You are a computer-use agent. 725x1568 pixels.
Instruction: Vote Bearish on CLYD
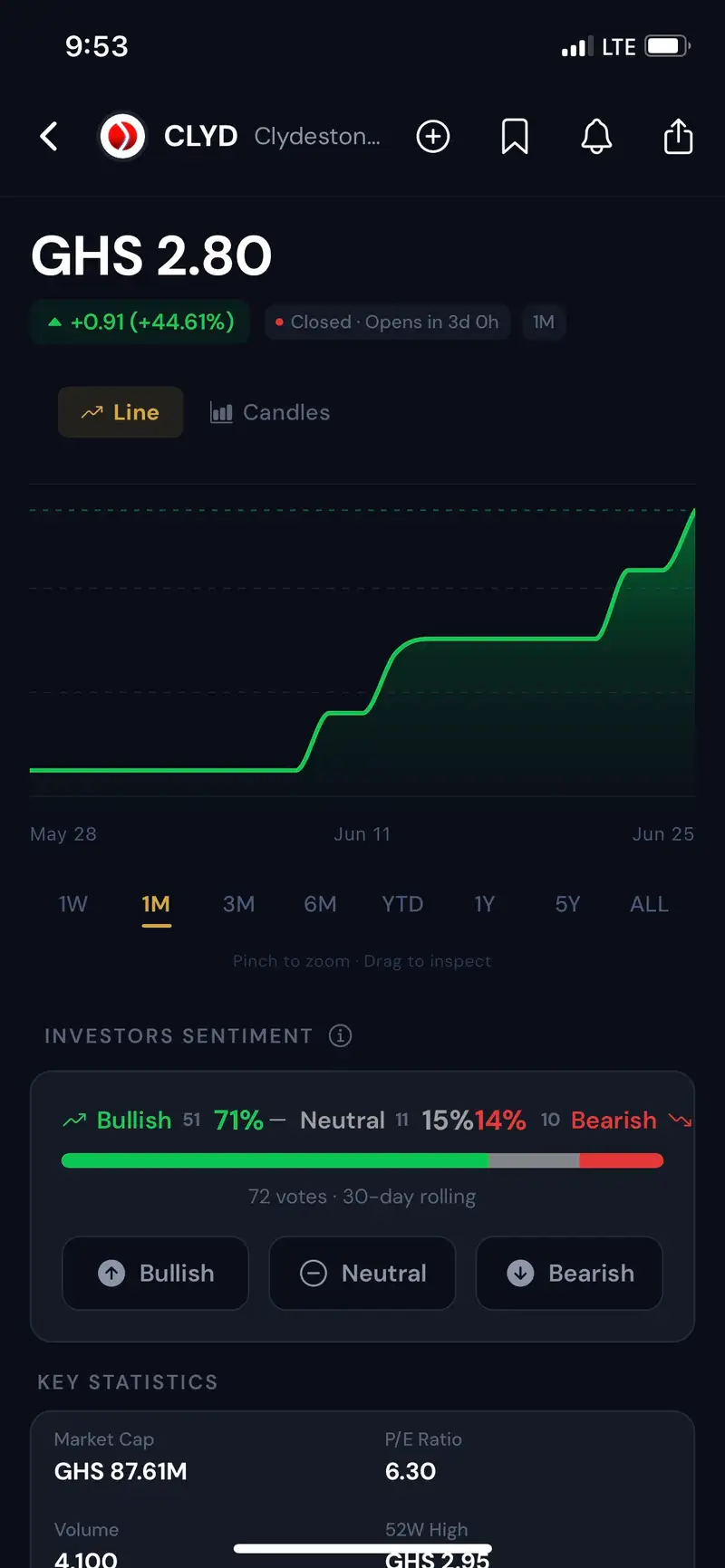[569, 1273]
